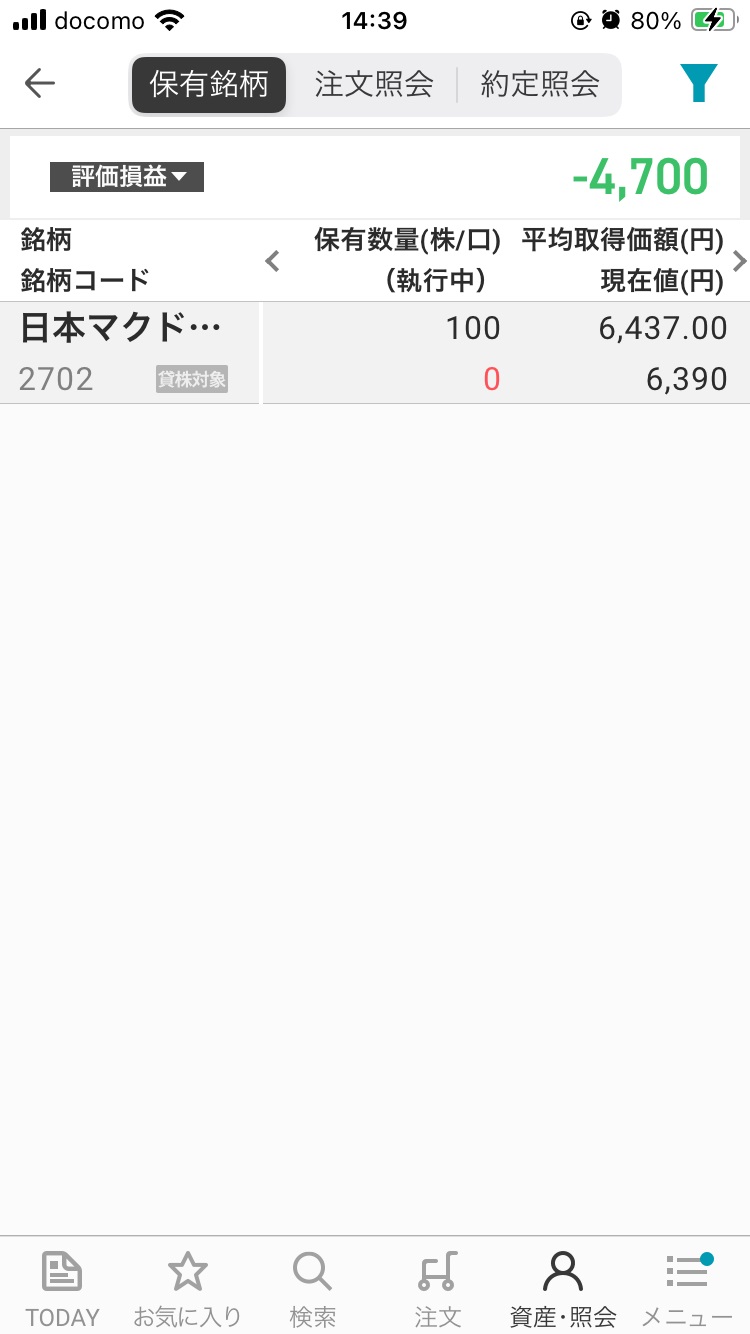Viewport: 750px width, 1334px height.
Task: Expand the 評価損益 dropdown
Action: [x=127, y=178]
